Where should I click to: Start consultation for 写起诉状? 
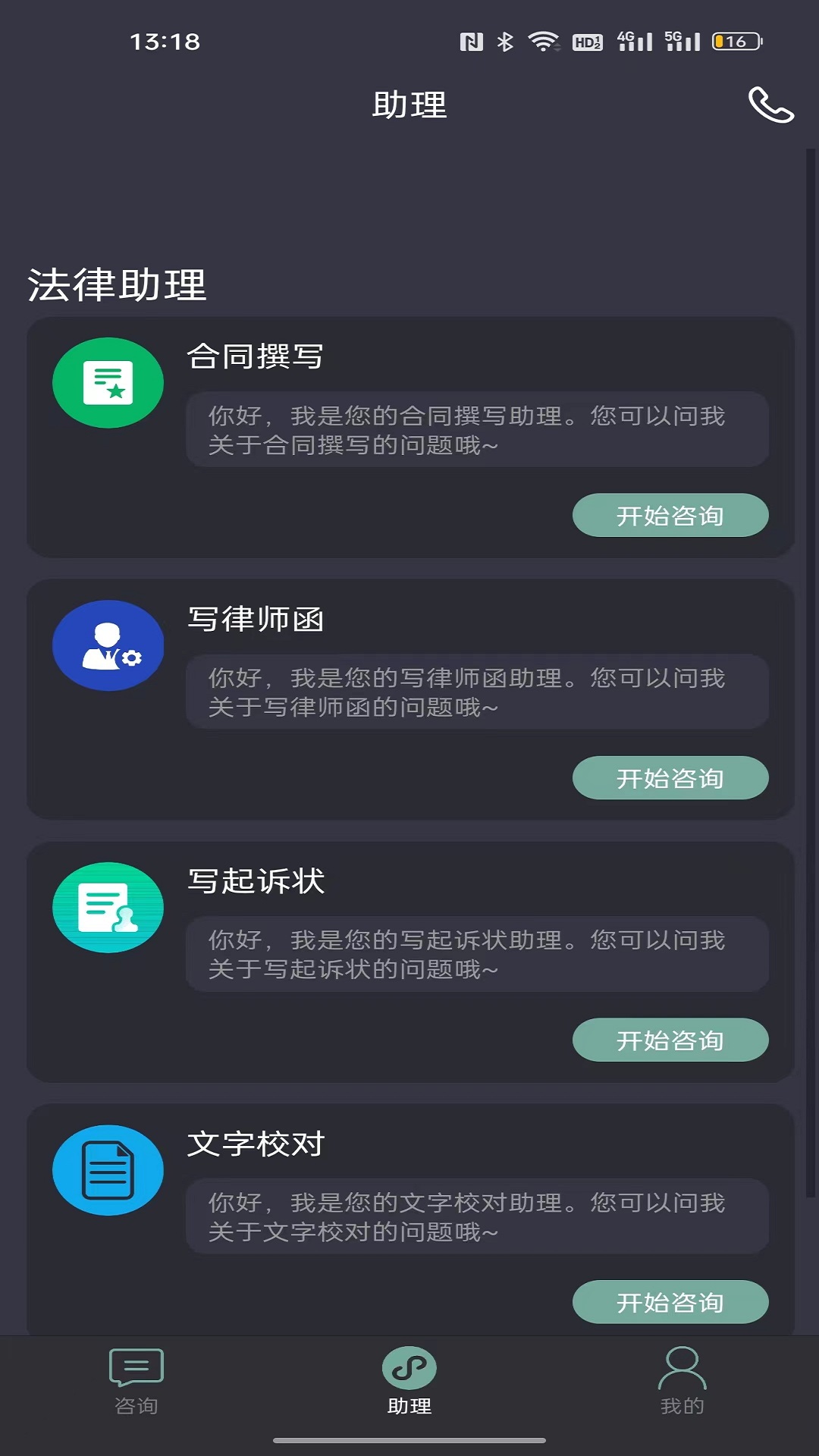pos(670,1040)
